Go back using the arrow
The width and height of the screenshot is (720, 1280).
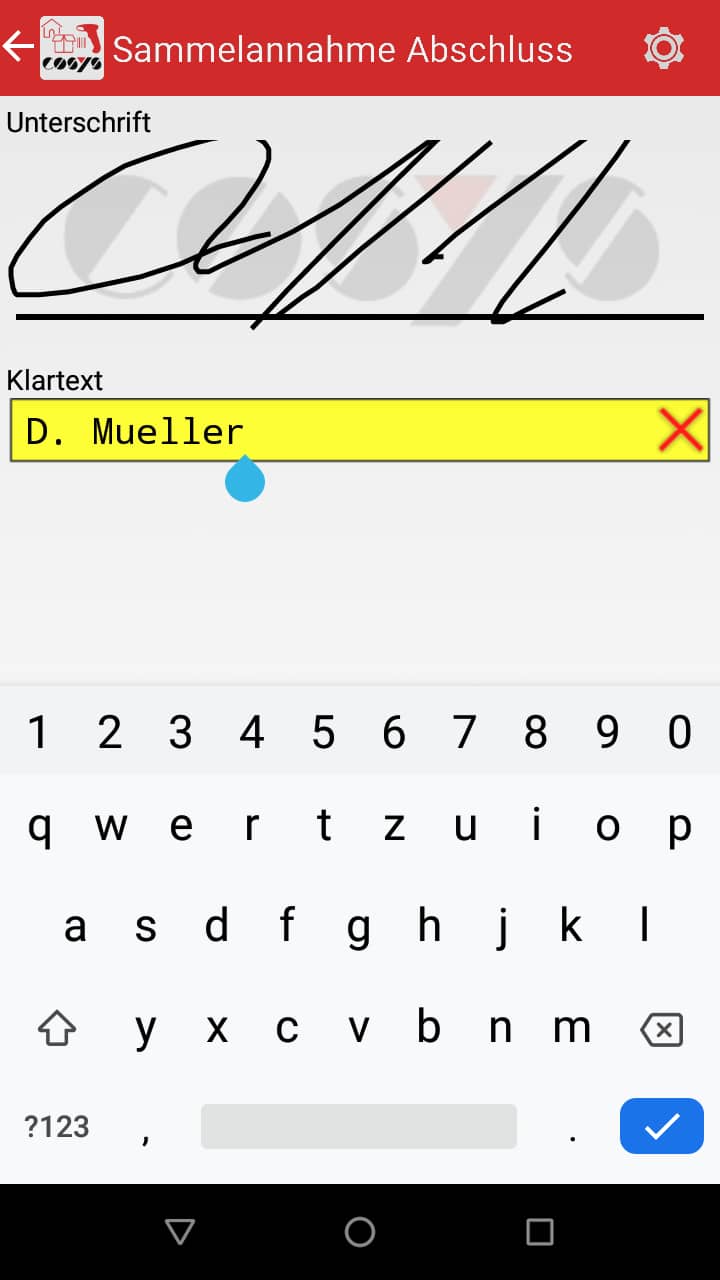click(18, 47)
